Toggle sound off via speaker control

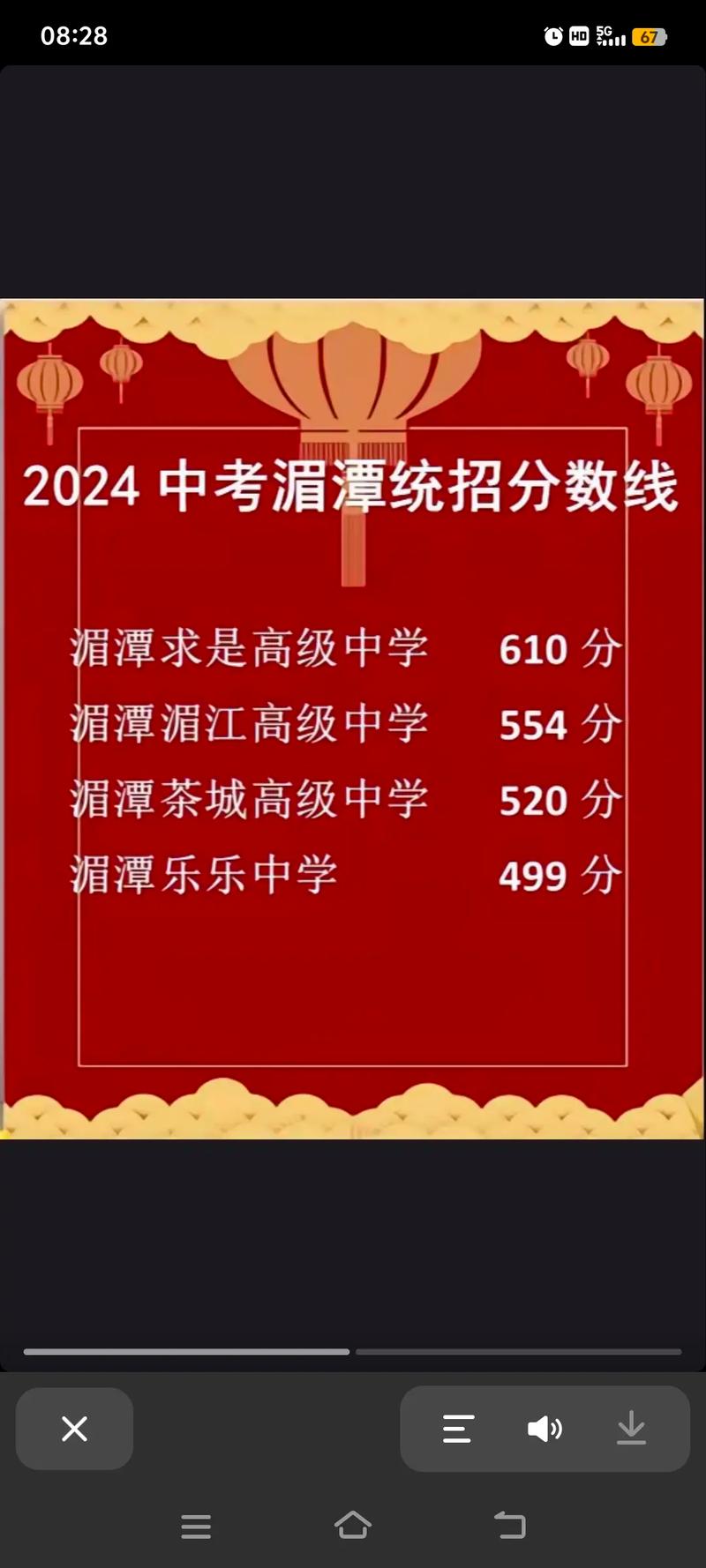click(x=545, y=1429)
